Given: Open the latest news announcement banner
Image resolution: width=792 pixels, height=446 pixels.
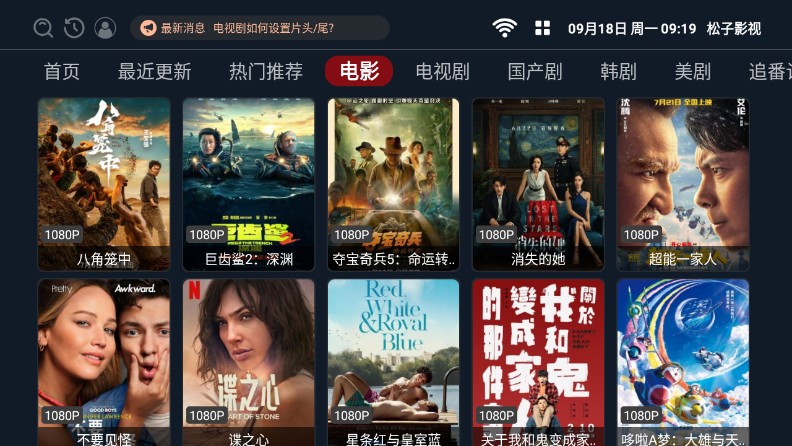Looking at the screenshot, I should (259, 28).
